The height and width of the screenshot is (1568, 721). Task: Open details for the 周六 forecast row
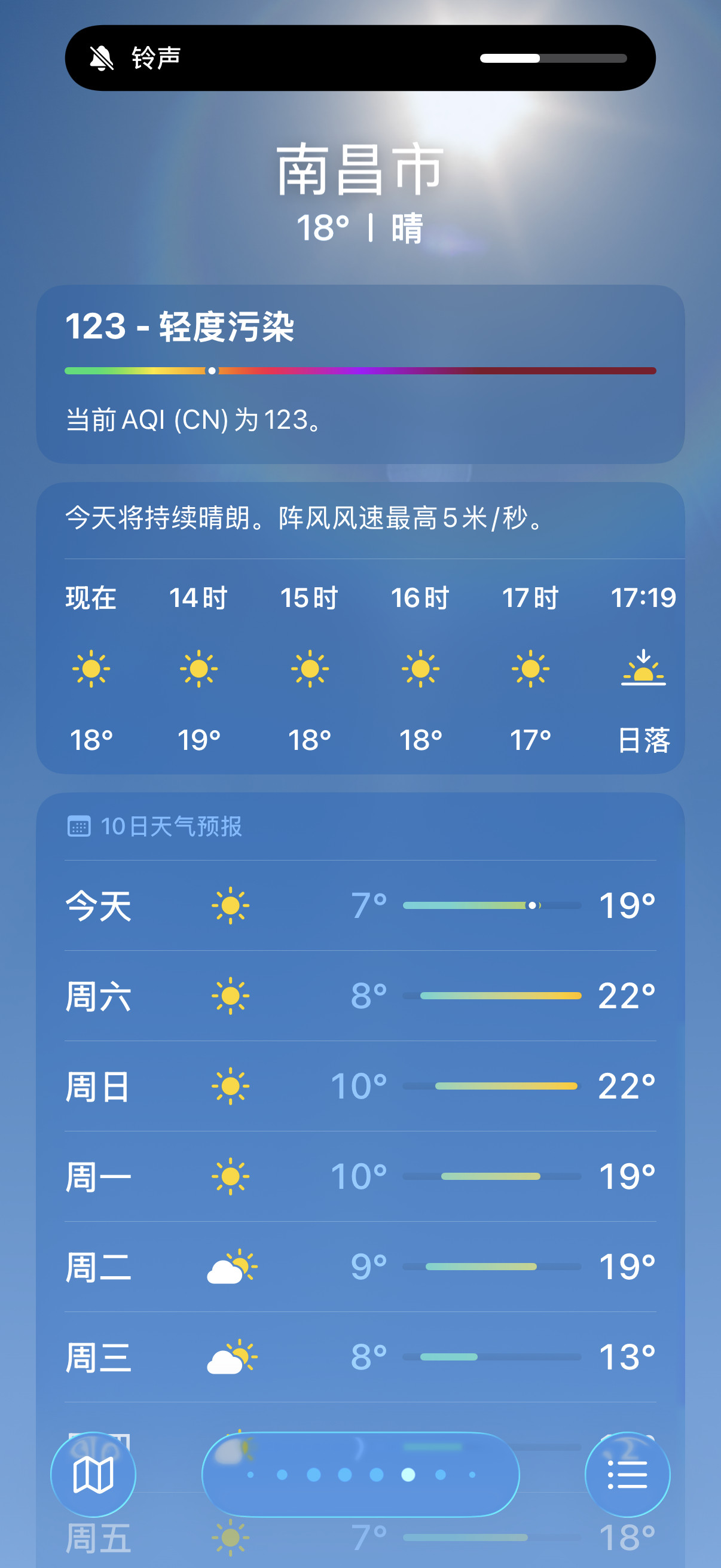(360, 995)
